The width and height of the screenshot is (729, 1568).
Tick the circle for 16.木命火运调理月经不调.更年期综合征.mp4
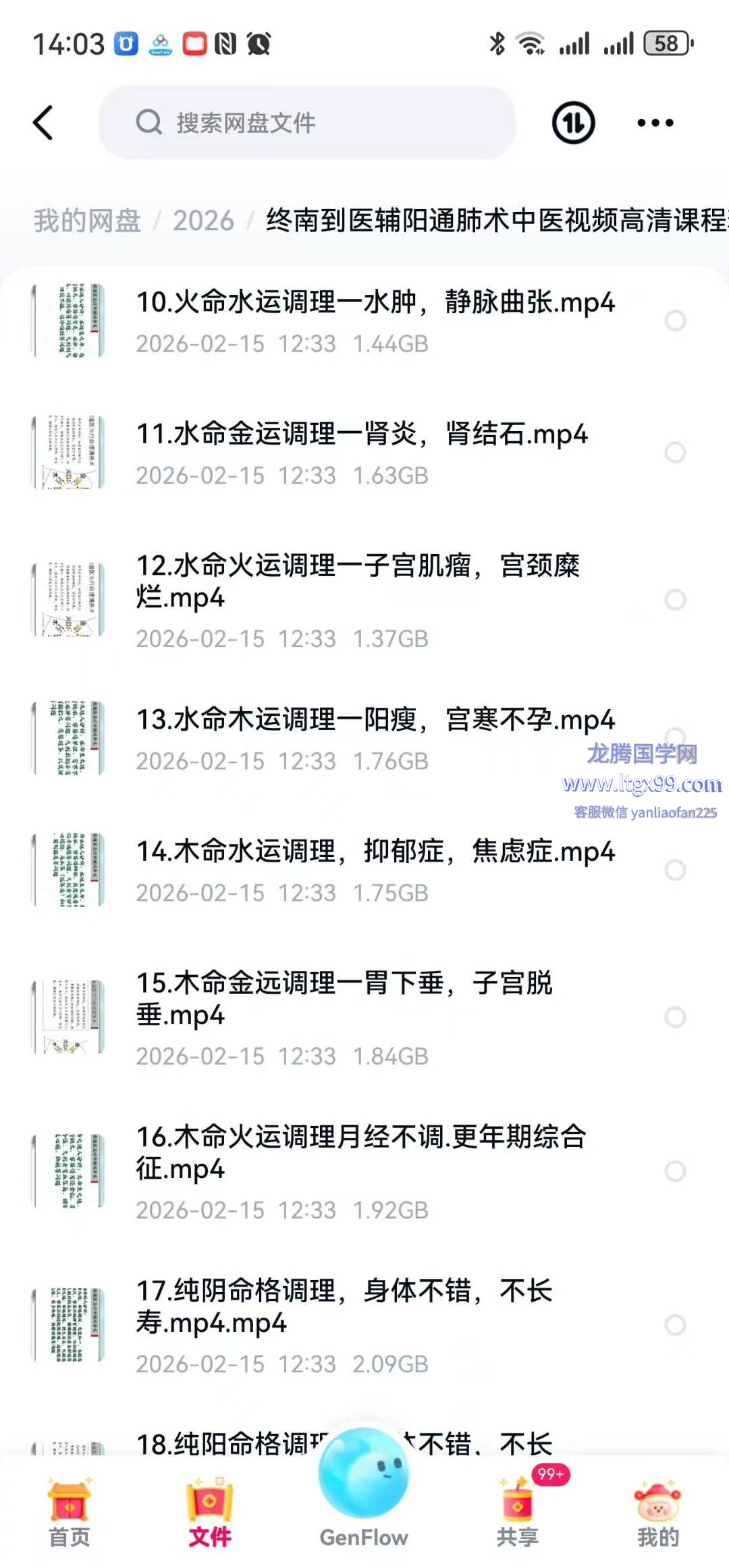675,1171
